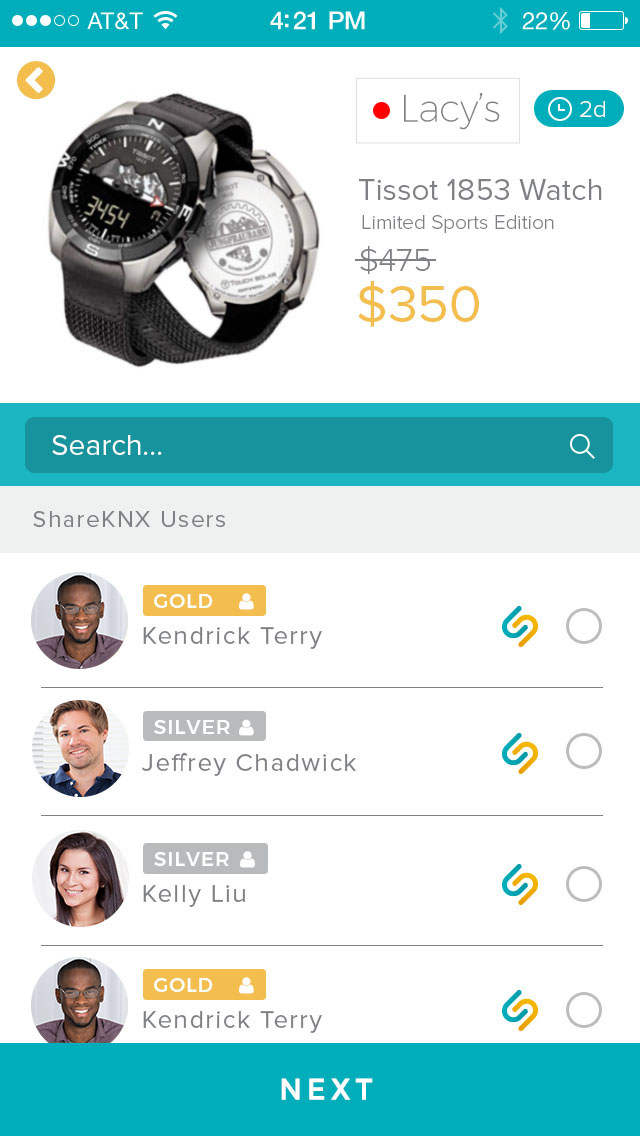Select Jeffrey Chadwick's radio button

coord(584,751)
